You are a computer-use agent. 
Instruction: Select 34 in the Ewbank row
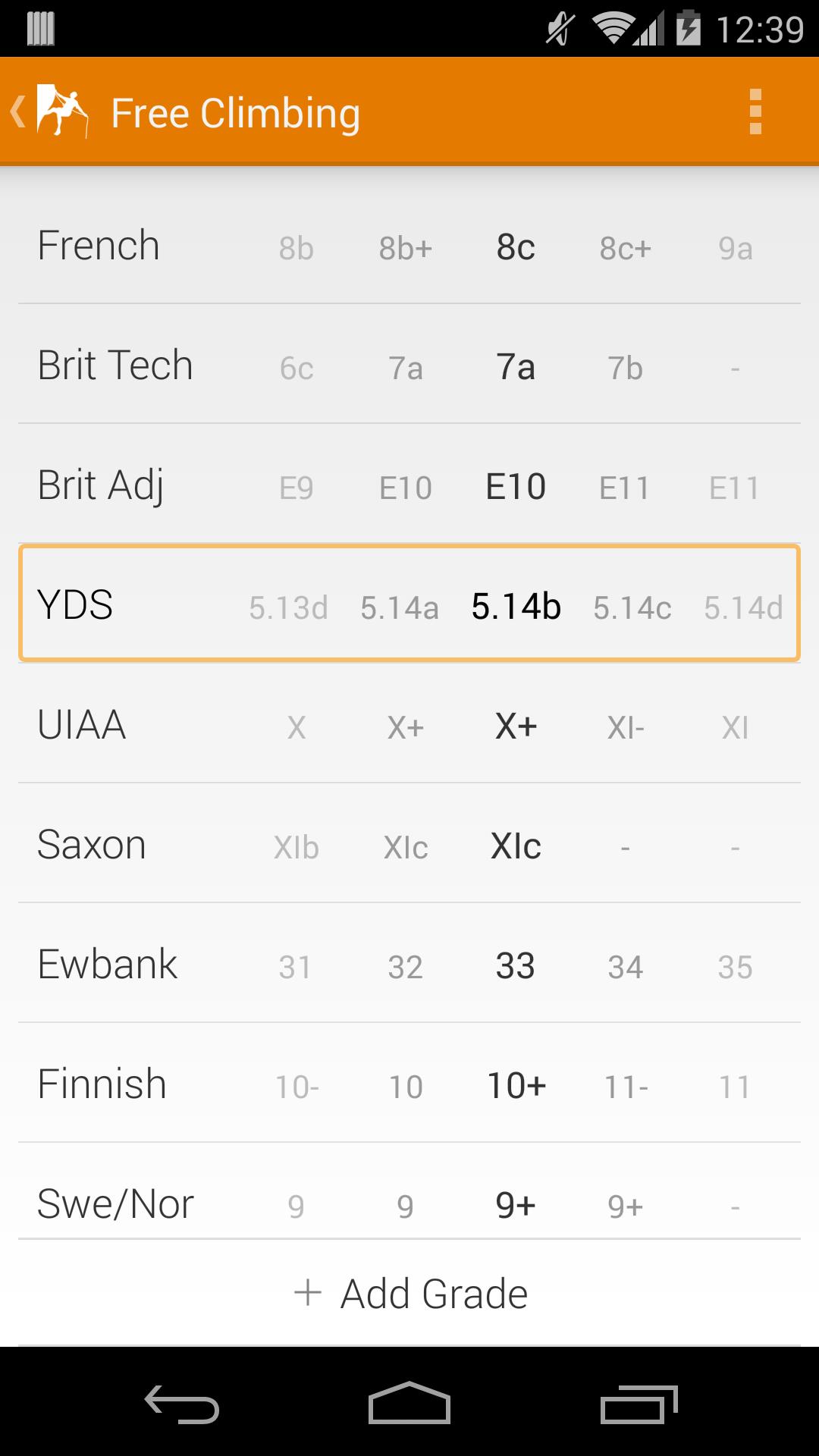[x=625, y=967]
